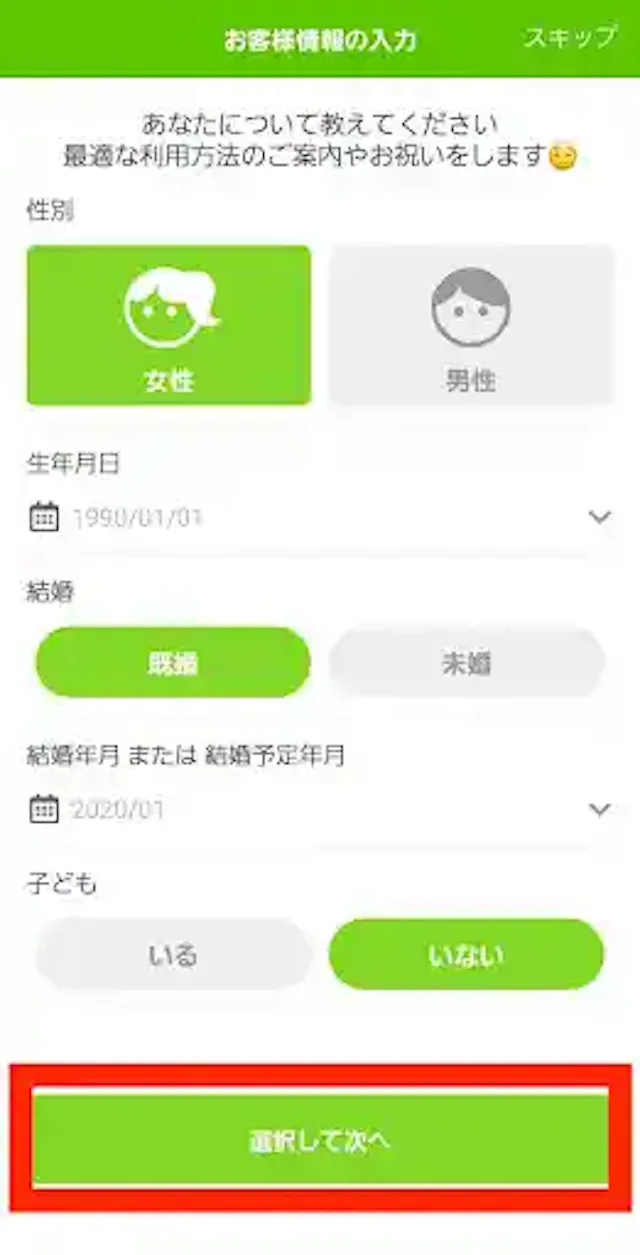Tap 選択して次へ to continue
This screenshot has width=640, height=1255.
pos(320,1139)
